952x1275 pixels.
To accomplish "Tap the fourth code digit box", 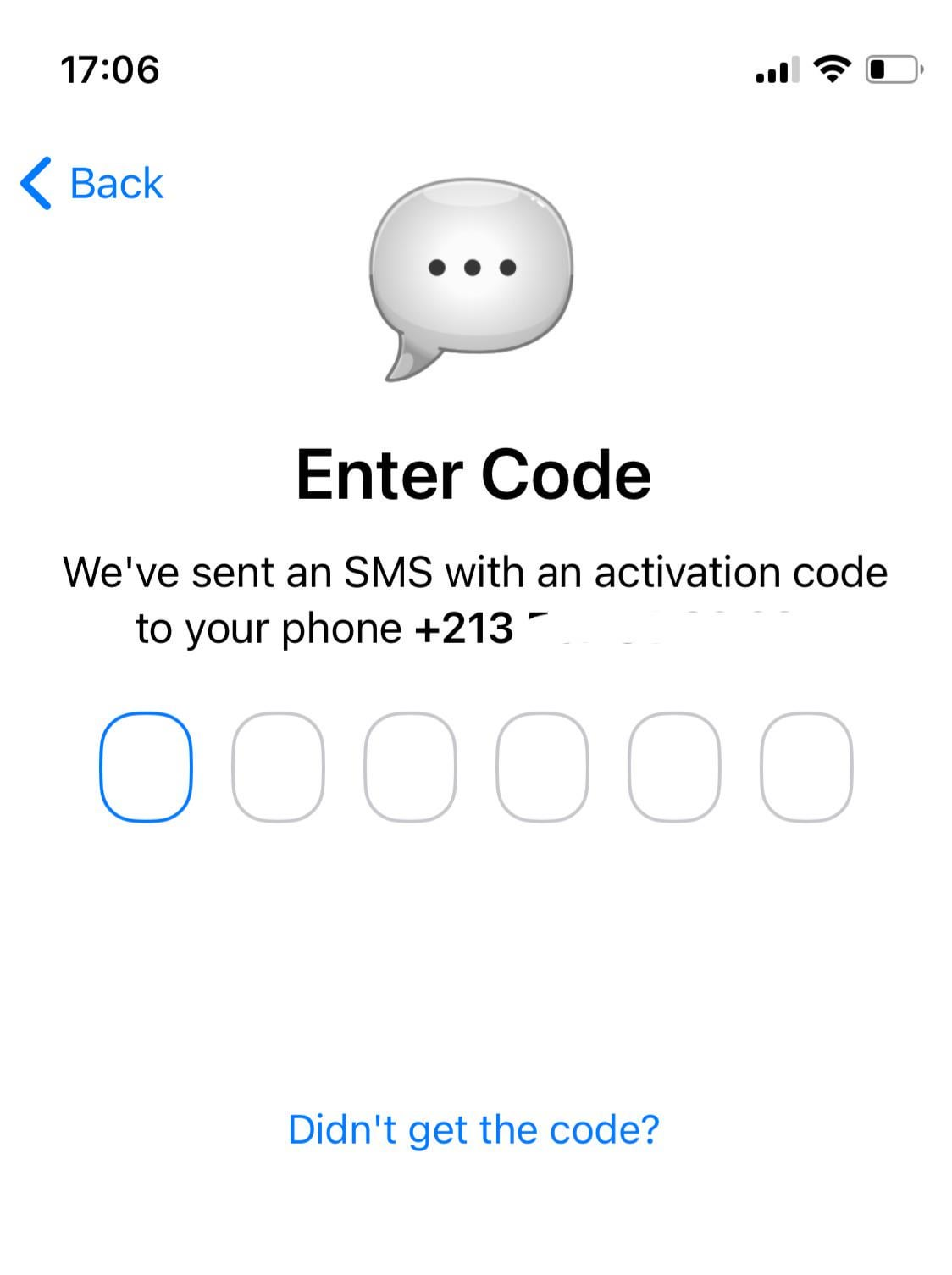I will [542, 767].
